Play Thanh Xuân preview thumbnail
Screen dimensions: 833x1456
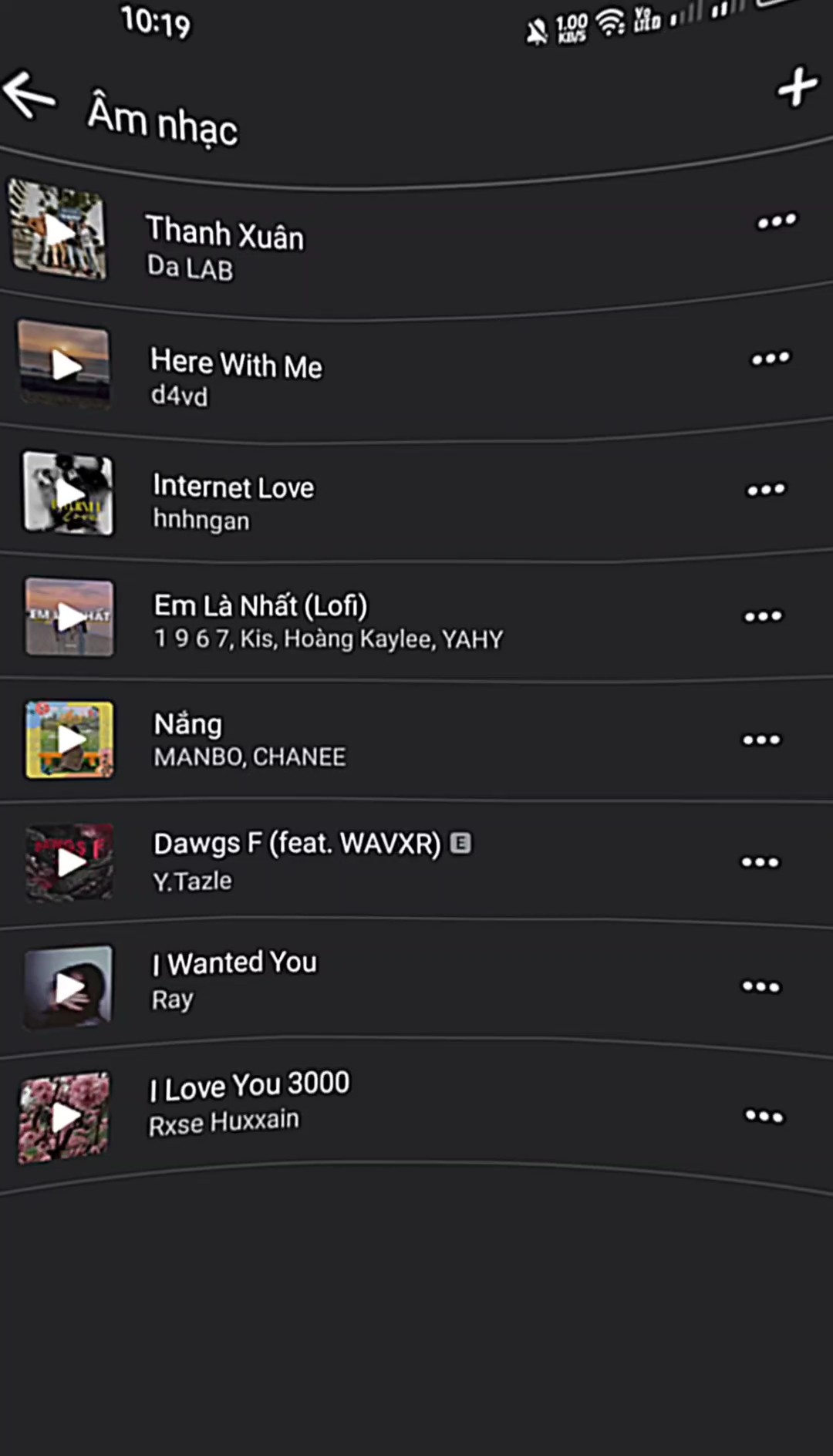[59, 230]
